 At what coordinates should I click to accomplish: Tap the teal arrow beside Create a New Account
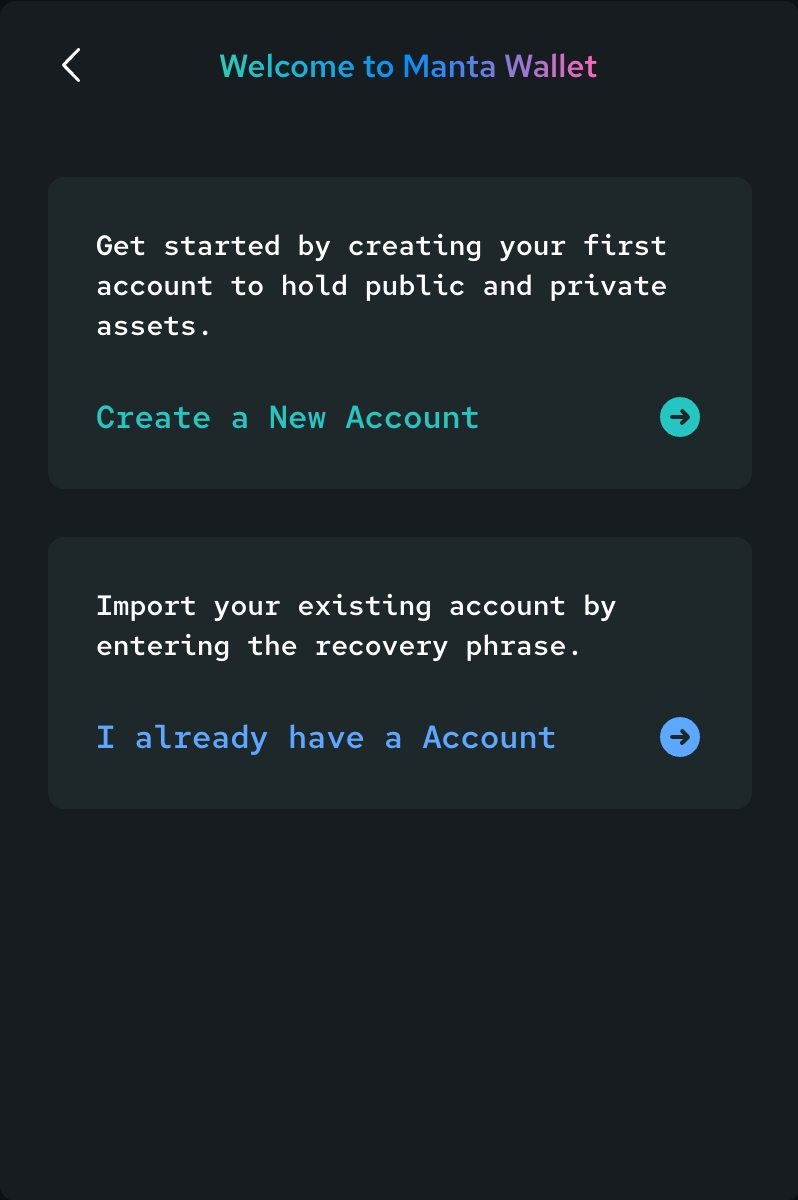click(680, 417)
